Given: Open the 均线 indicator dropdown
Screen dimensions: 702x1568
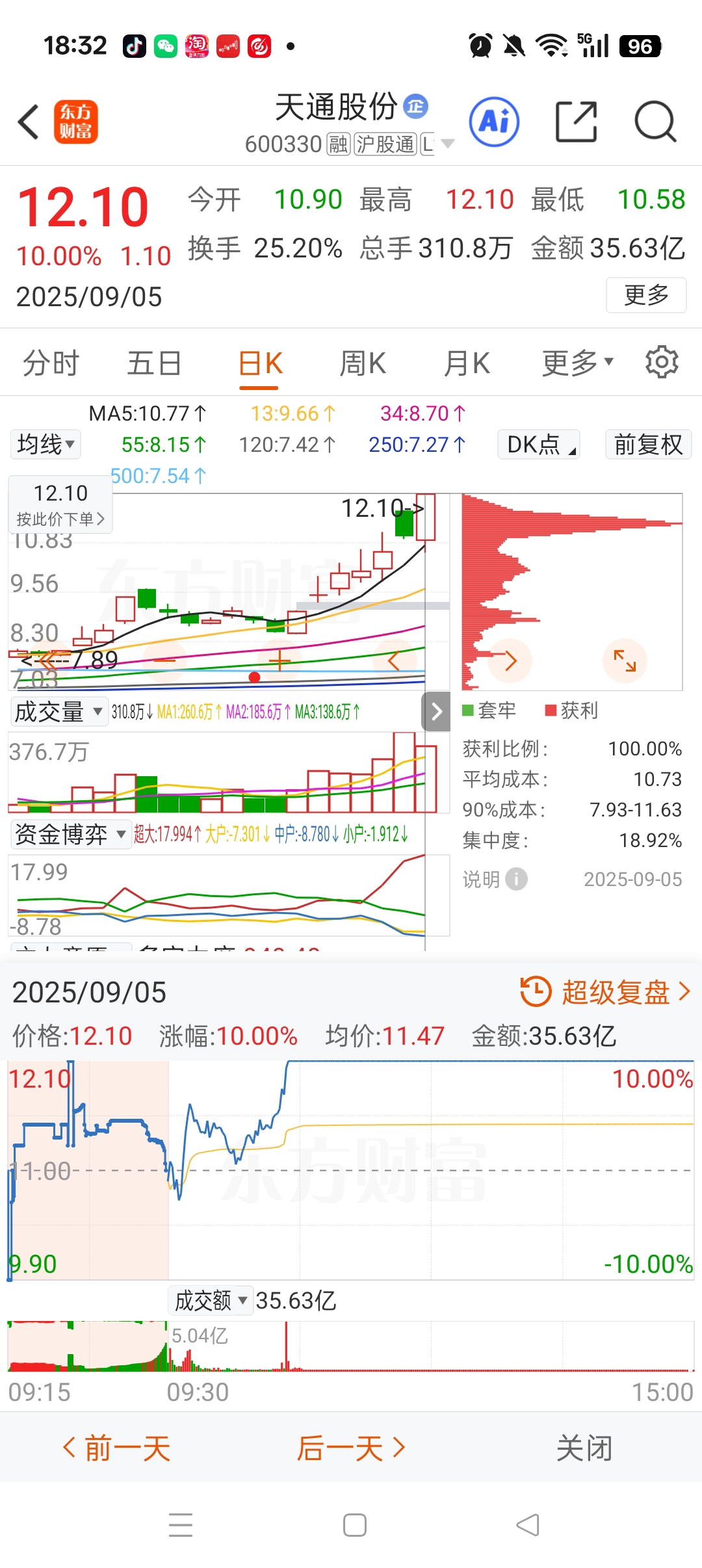Looking at the screenshot, I should (x=45, y=445).
